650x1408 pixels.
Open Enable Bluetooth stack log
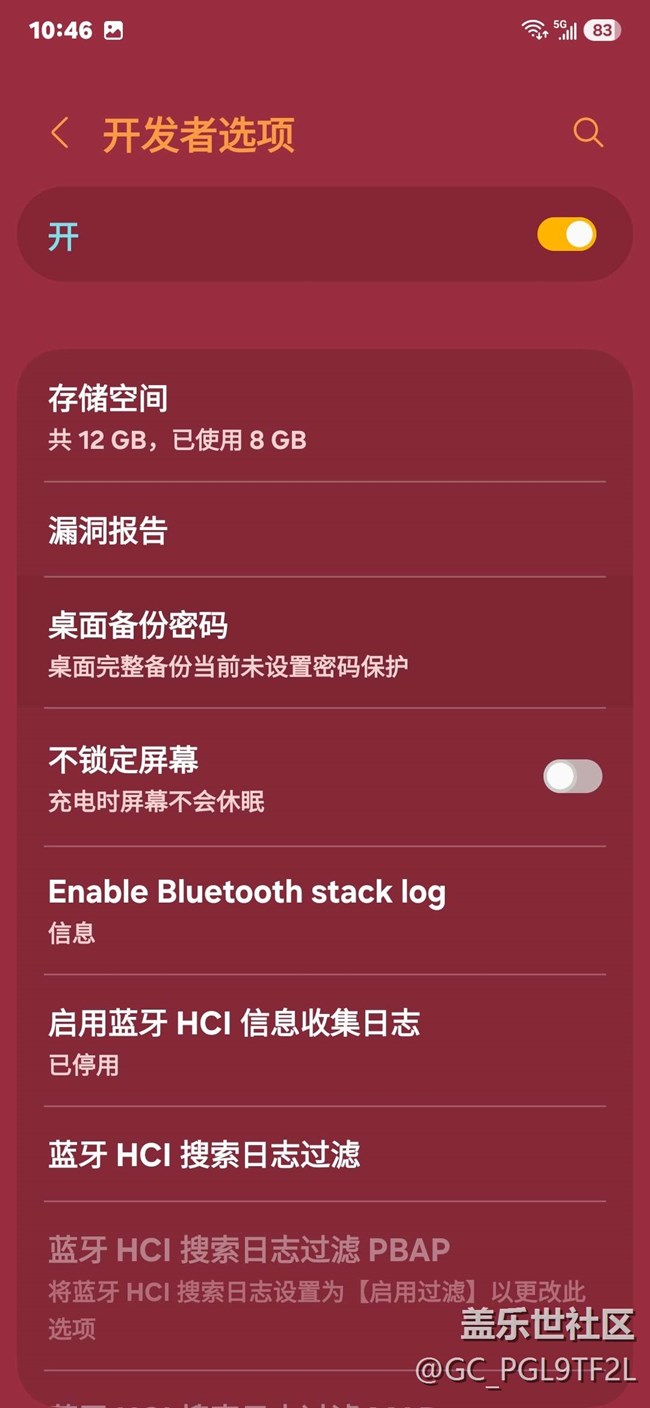point(324,909)
